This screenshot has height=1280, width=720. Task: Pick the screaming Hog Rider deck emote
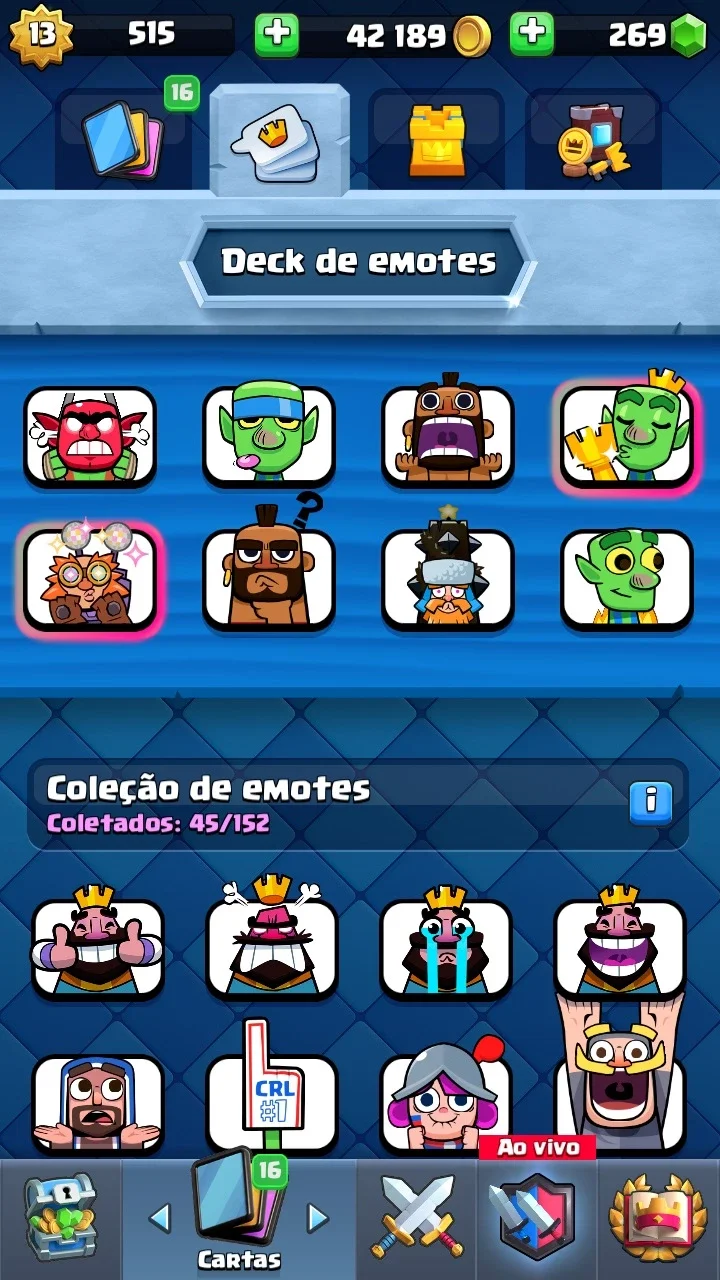tap(447, 434)
